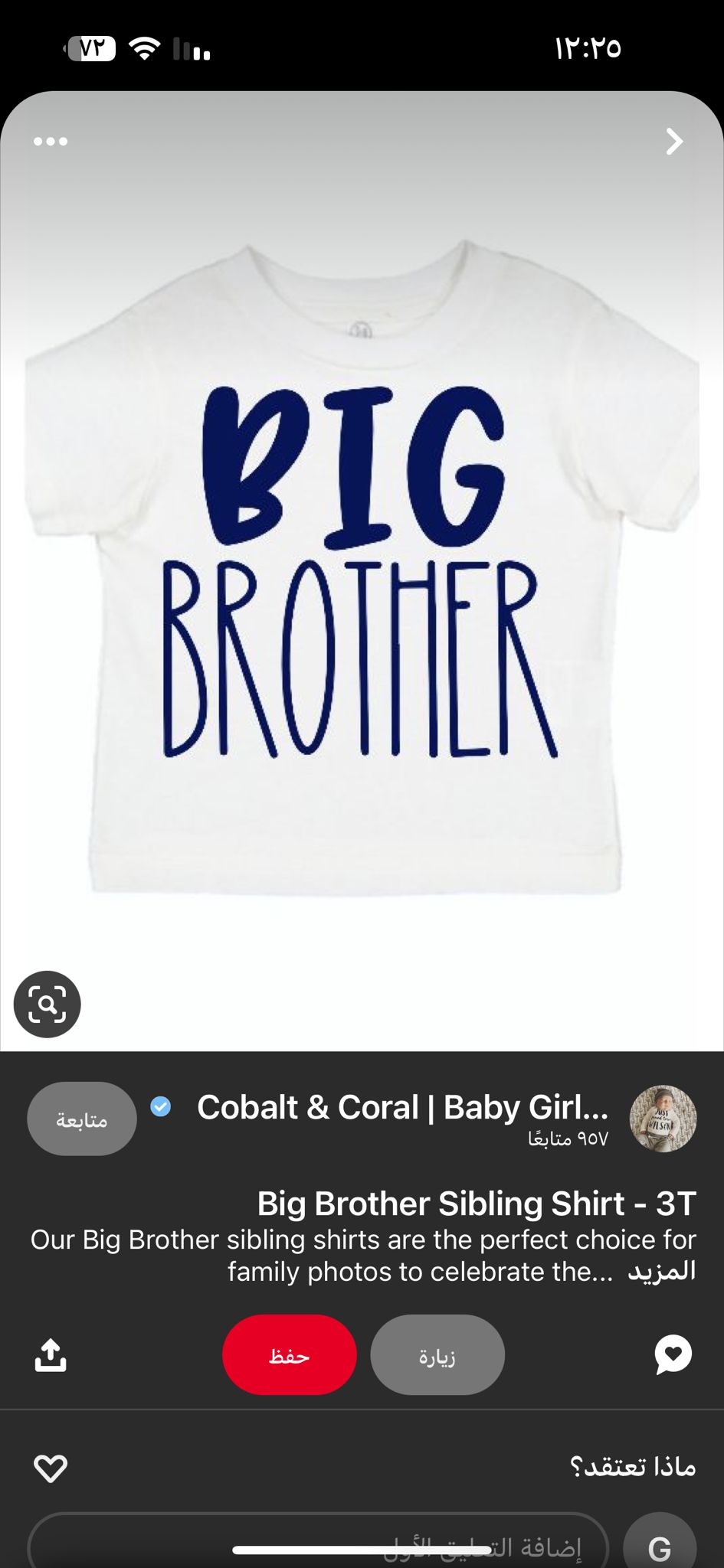Follow Cobalt & Coral with the متابعة button

tap(82, 1119)
